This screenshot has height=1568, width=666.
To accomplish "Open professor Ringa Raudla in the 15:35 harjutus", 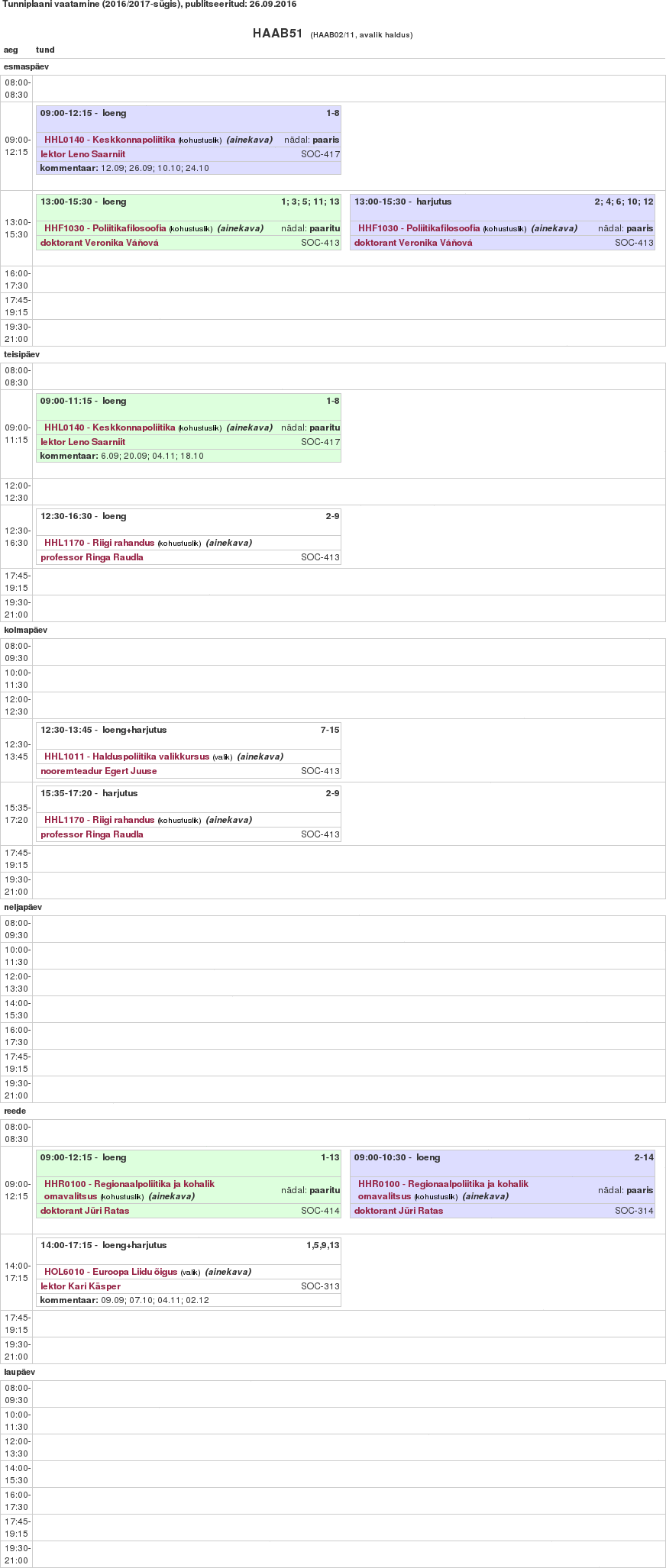I will pos(92,834).
